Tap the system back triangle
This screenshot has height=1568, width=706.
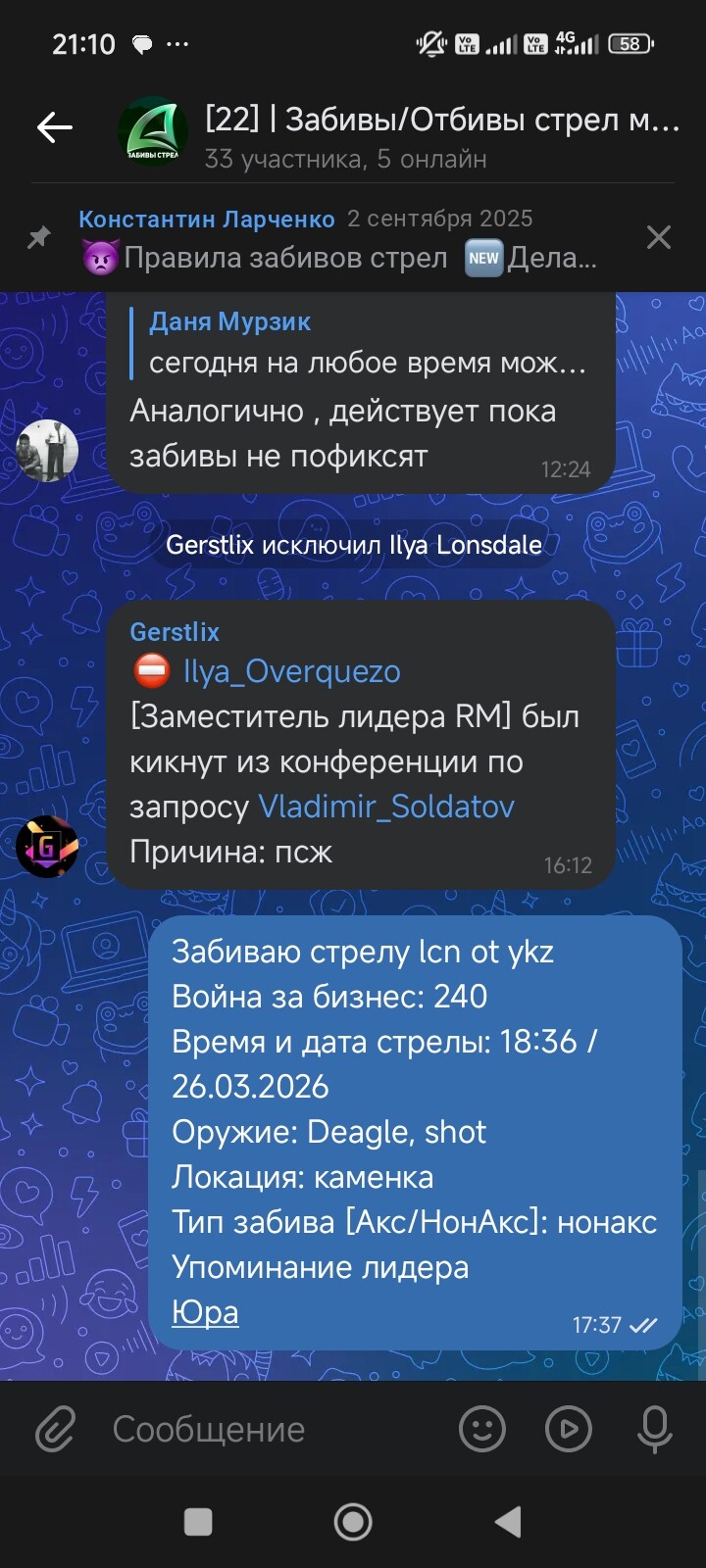pos(507,1522)
